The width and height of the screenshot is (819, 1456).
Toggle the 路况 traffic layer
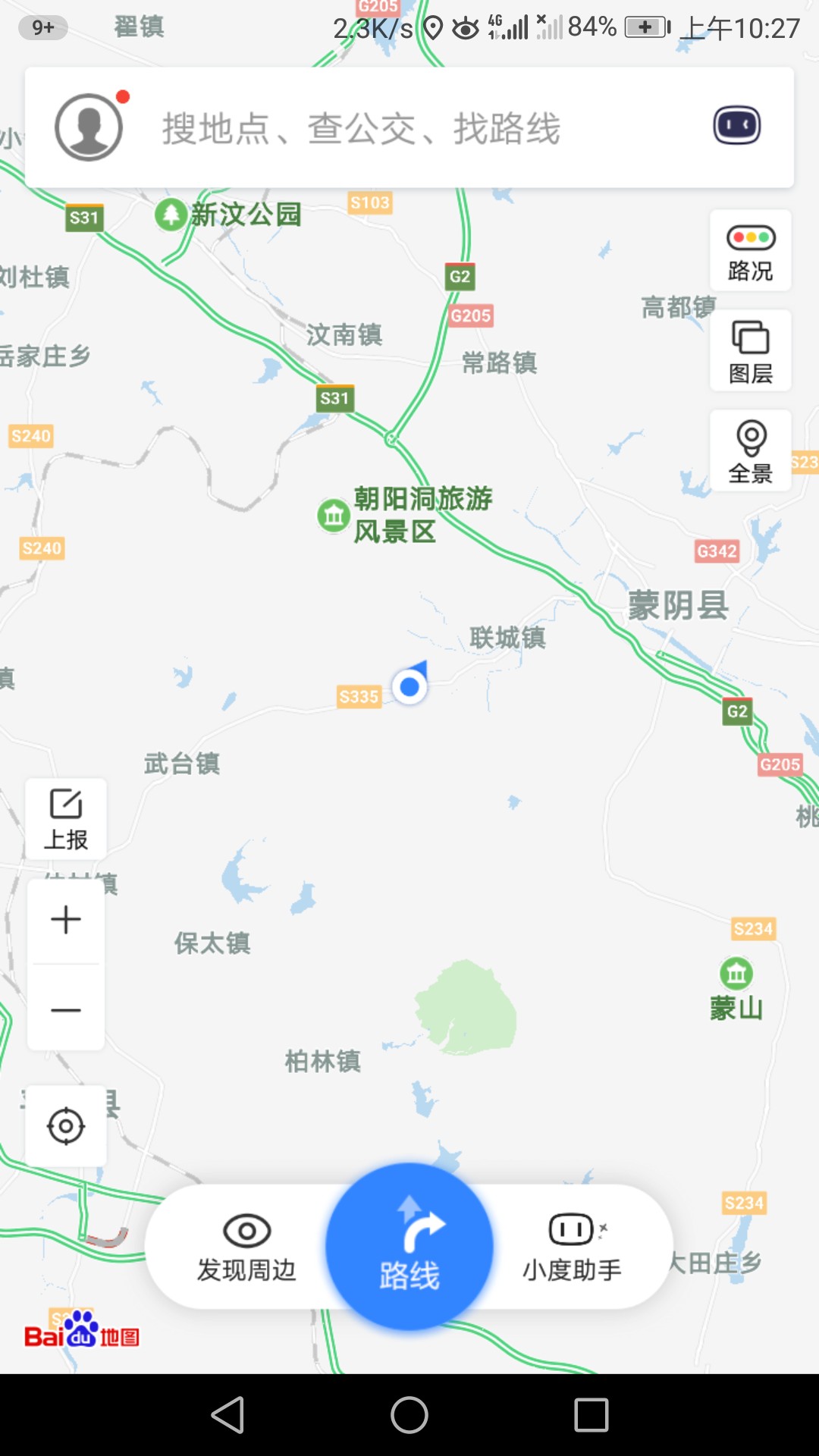click(751, 251)
